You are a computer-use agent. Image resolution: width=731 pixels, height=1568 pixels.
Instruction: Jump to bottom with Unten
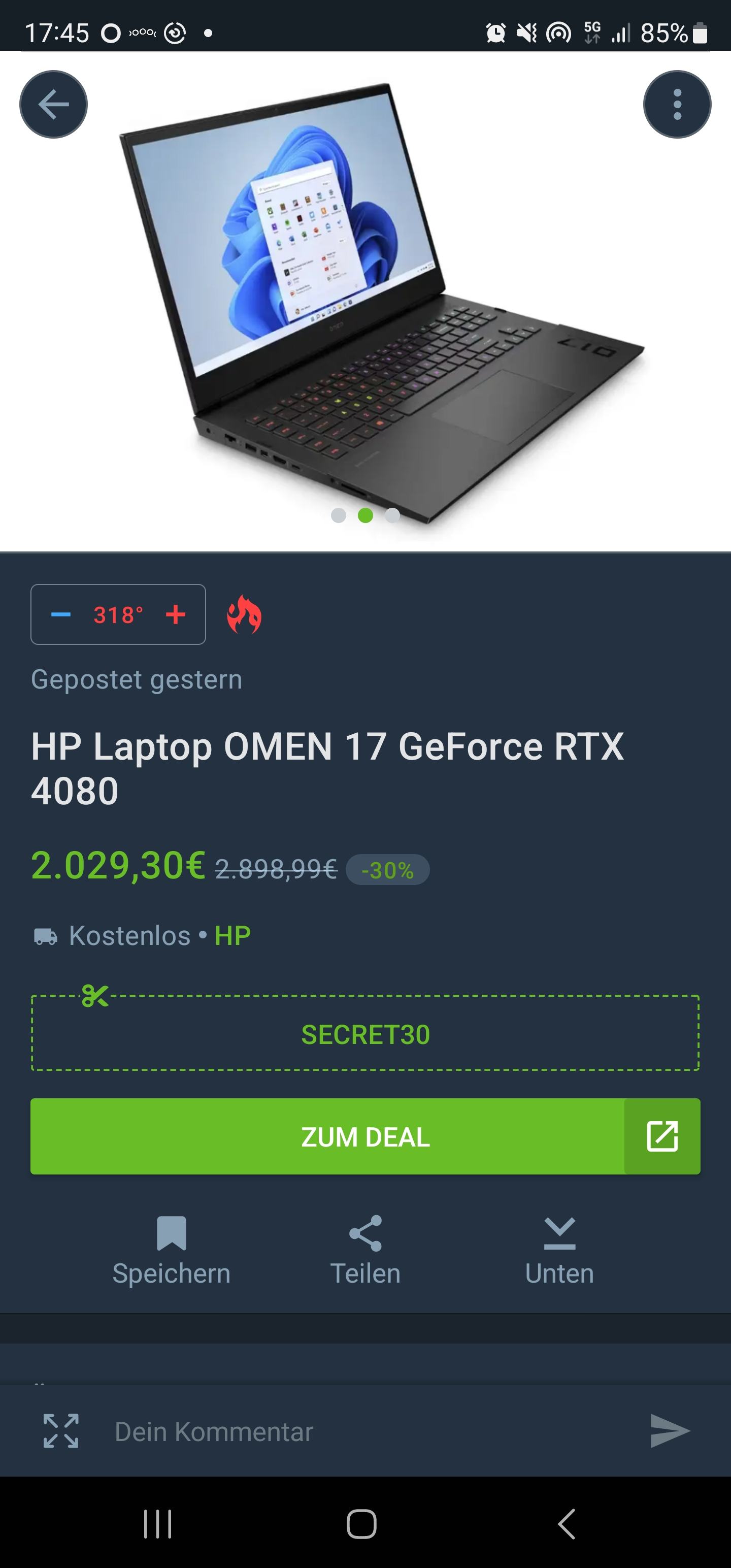pos(559,1250)
